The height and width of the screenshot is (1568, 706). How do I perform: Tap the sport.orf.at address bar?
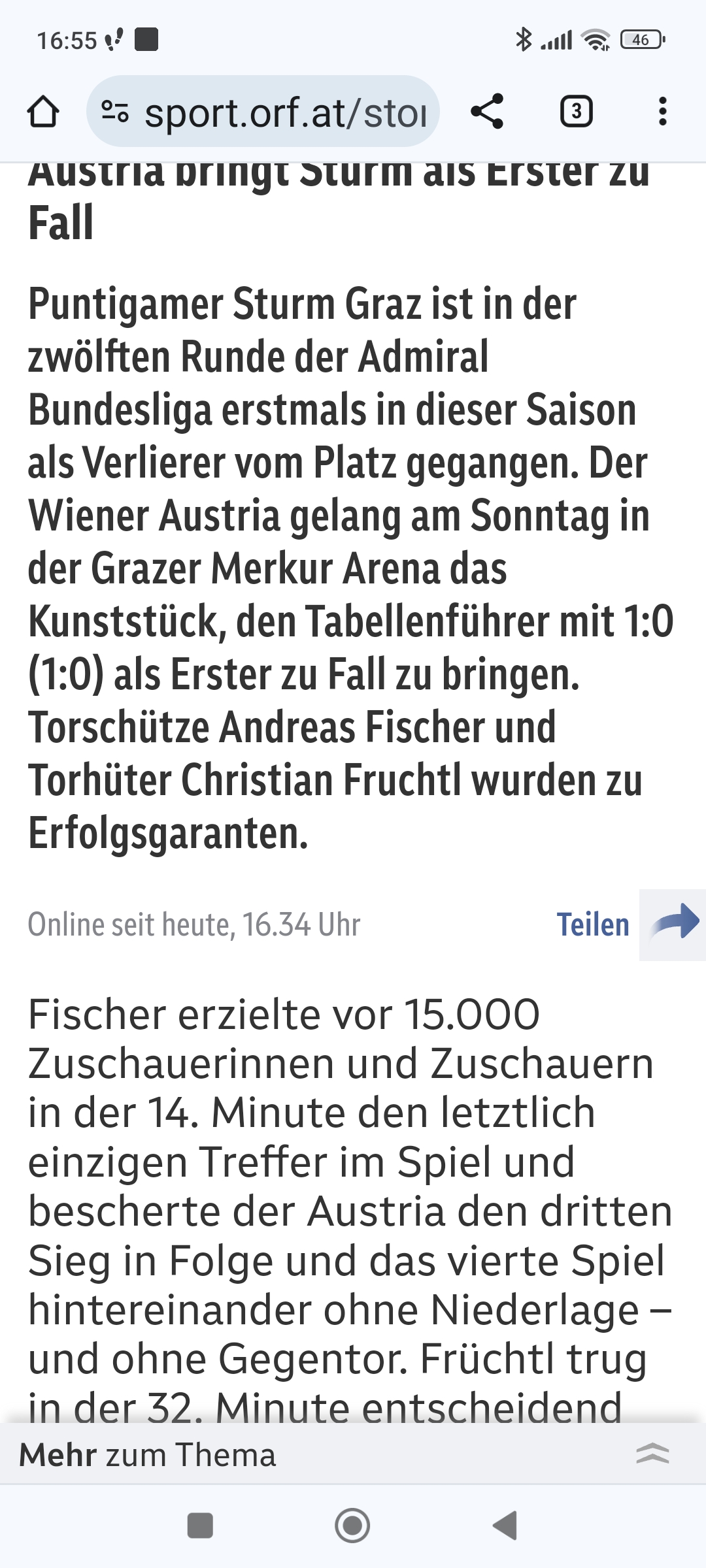(x=263, y=111)
